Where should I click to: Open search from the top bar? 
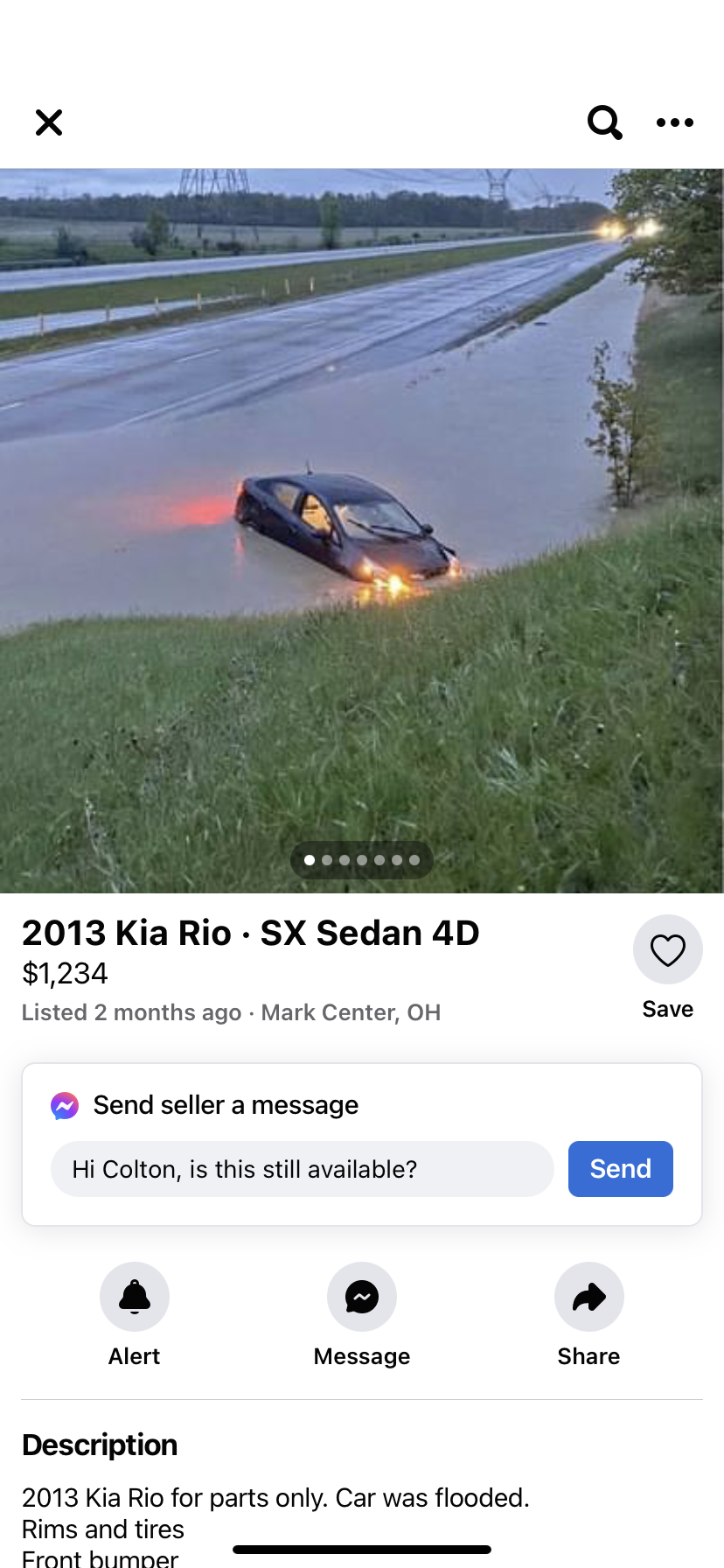tap(604, 122)
